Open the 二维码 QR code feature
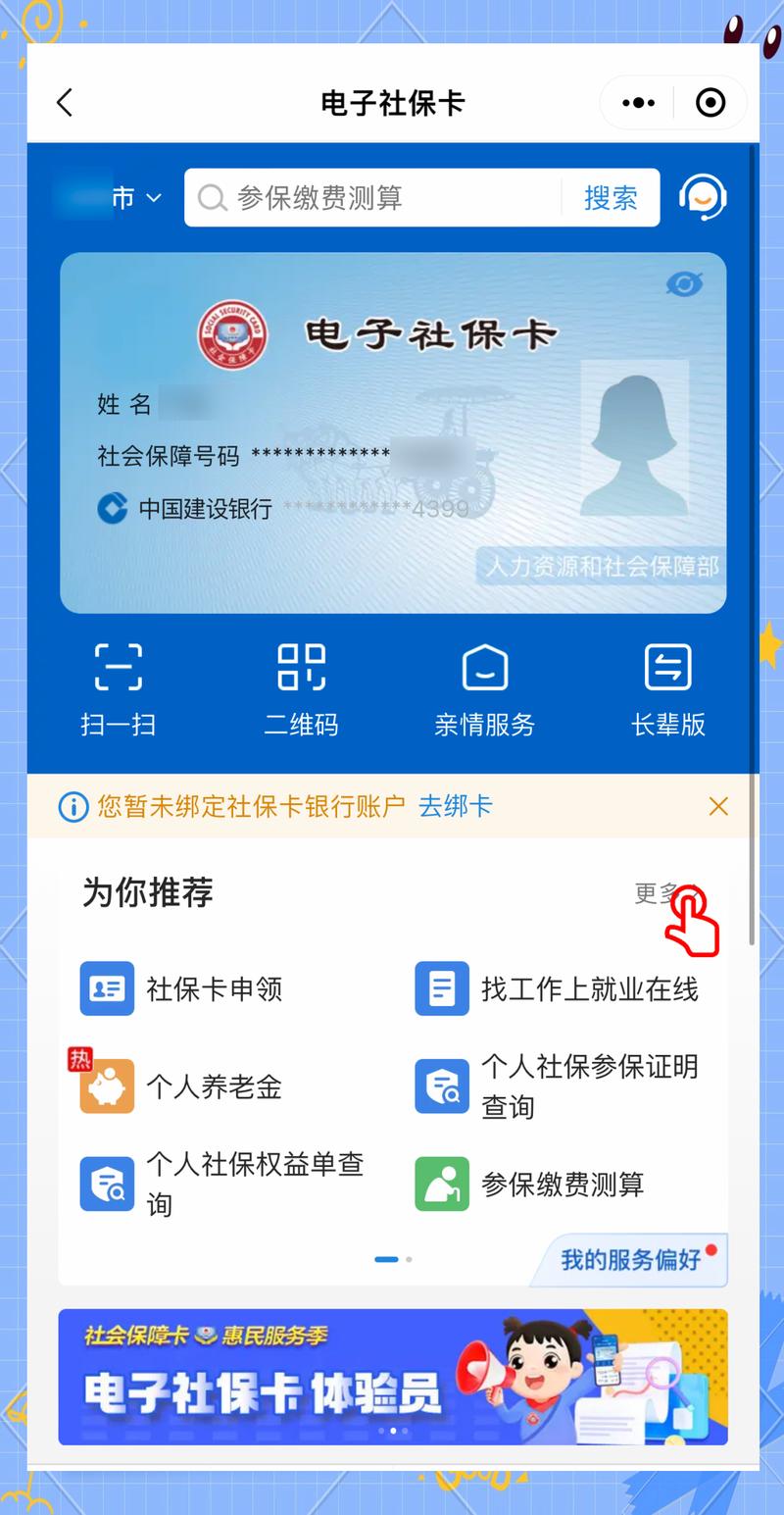Image resolution: width=784 pixels, height=1515 pixels. pos(301,686)
